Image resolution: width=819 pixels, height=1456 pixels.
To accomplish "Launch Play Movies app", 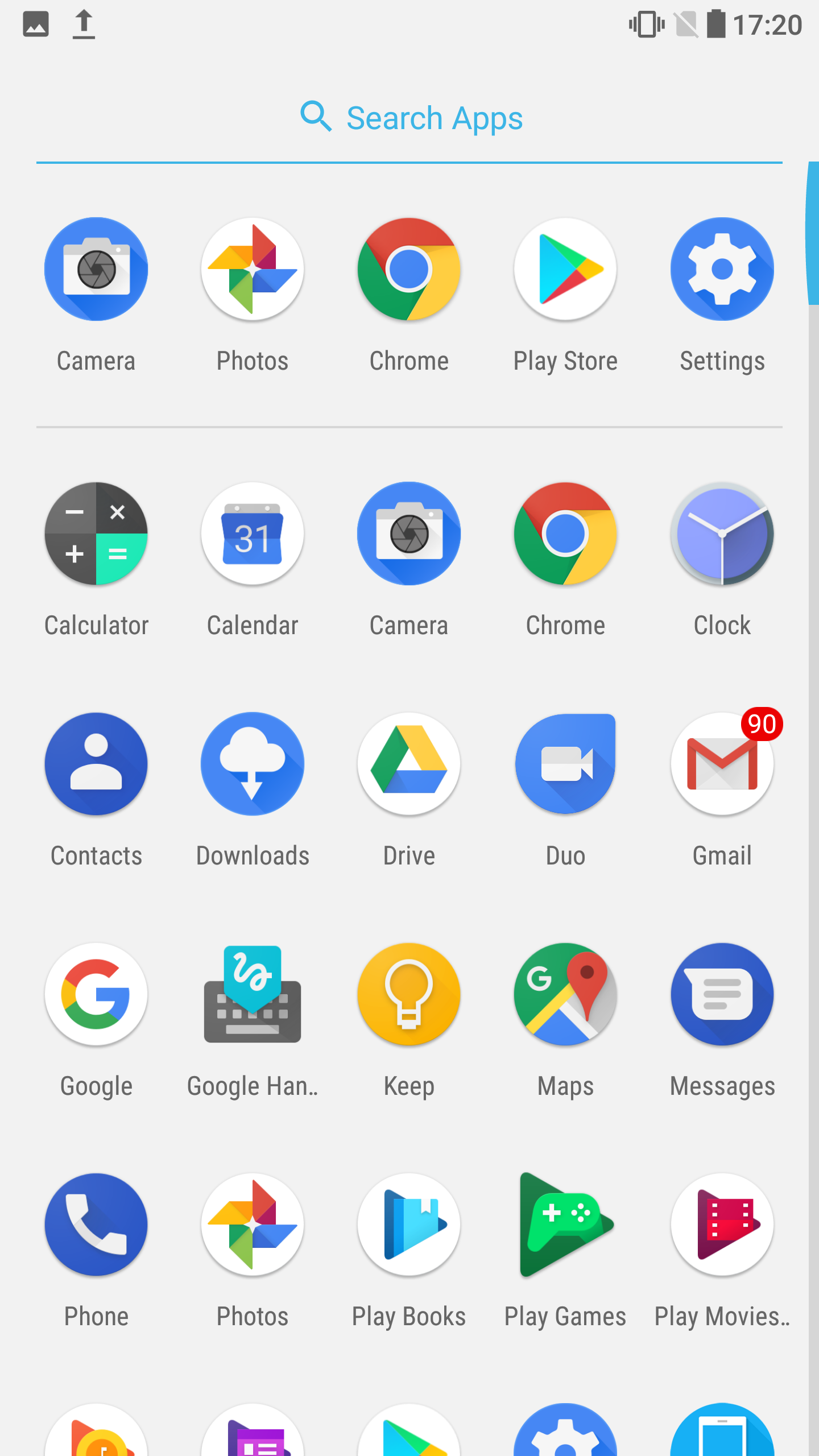I will [x=722, y=1225].
